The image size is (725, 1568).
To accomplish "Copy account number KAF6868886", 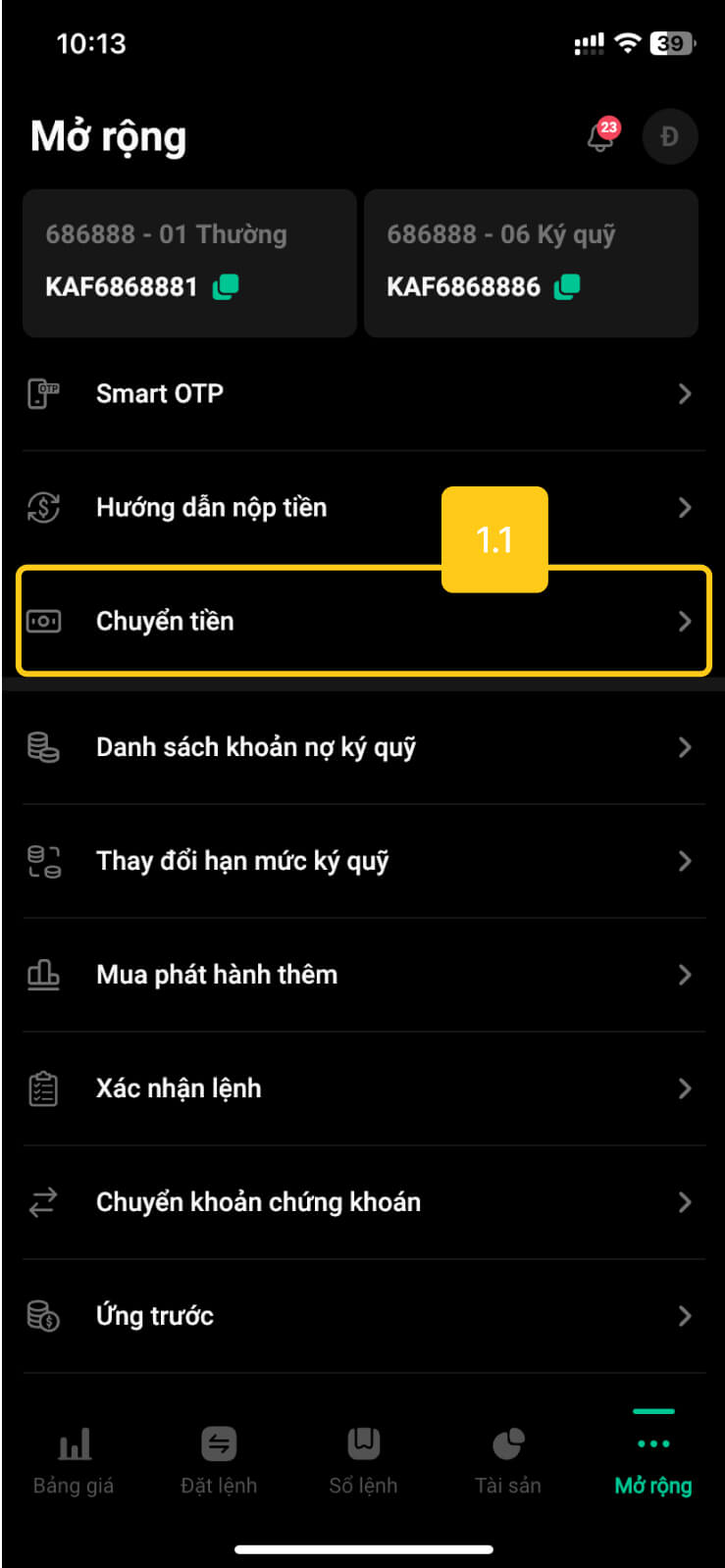I will pyautogui.click(x=568, y=286).
